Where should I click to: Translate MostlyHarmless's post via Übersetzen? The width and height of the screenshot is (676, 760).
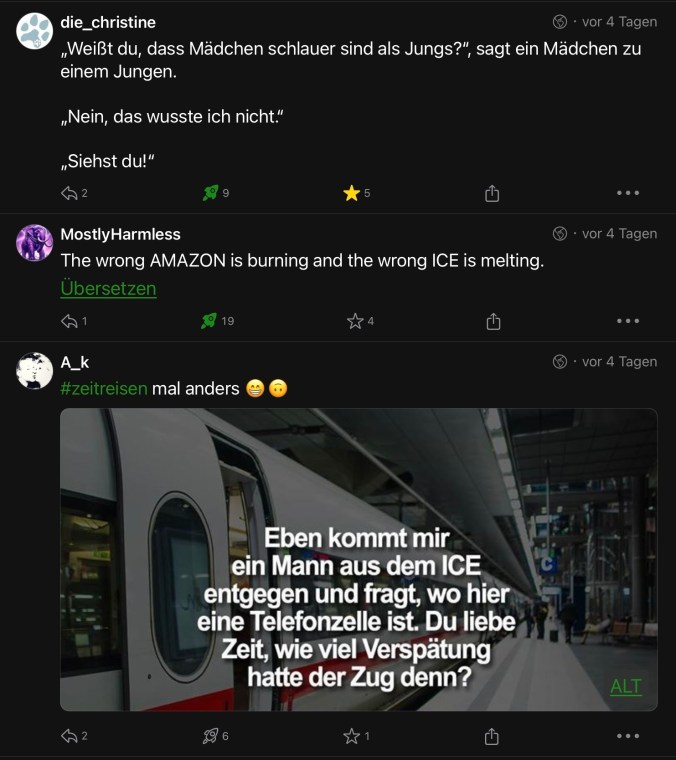(x=108, y=289)
